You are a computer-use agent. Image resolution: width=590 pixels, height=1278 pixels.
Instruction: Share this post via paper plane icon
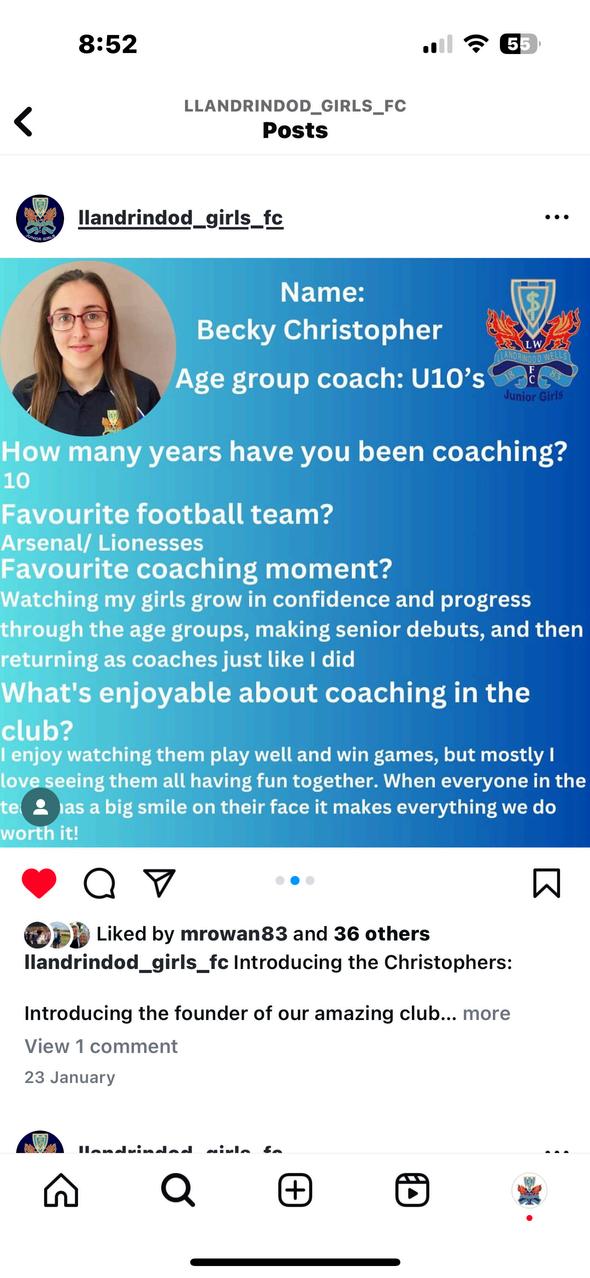tap(159, 882)
